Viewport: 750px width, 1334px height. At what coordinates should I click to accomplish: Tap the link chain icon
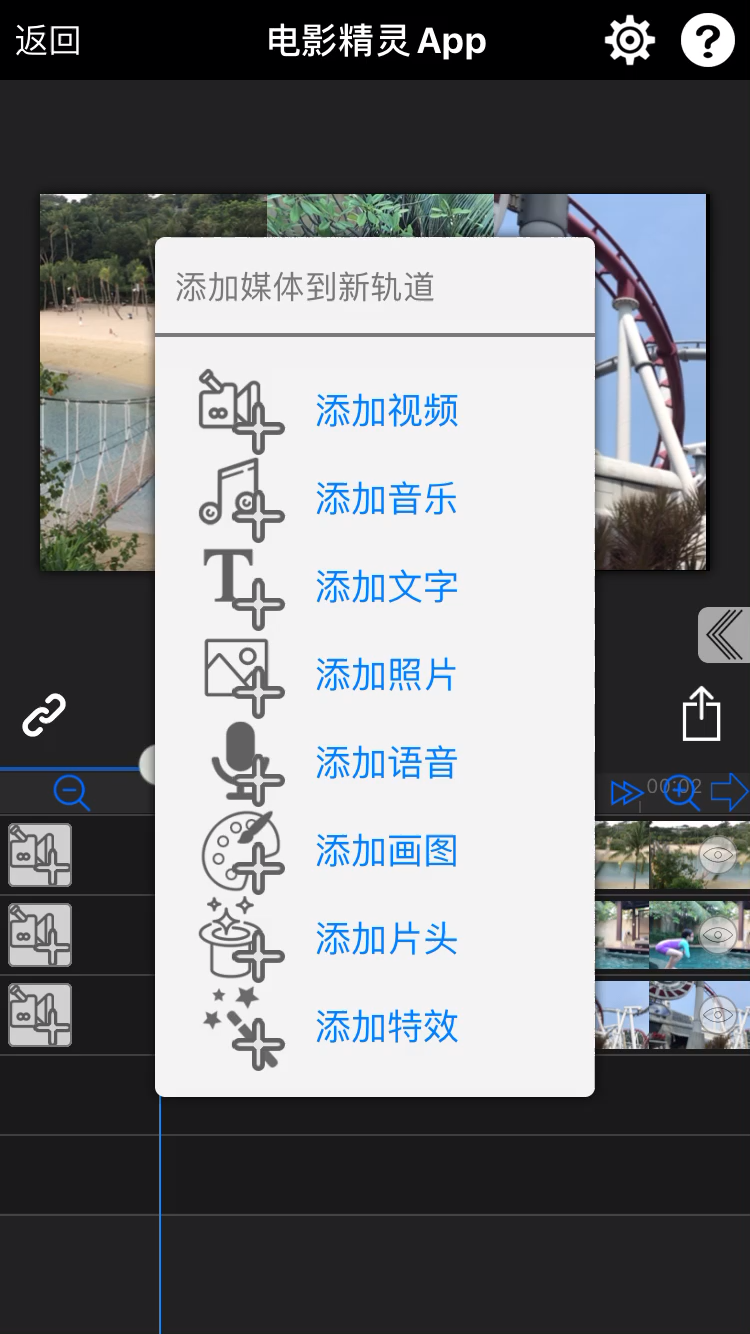tap(44, 715)
